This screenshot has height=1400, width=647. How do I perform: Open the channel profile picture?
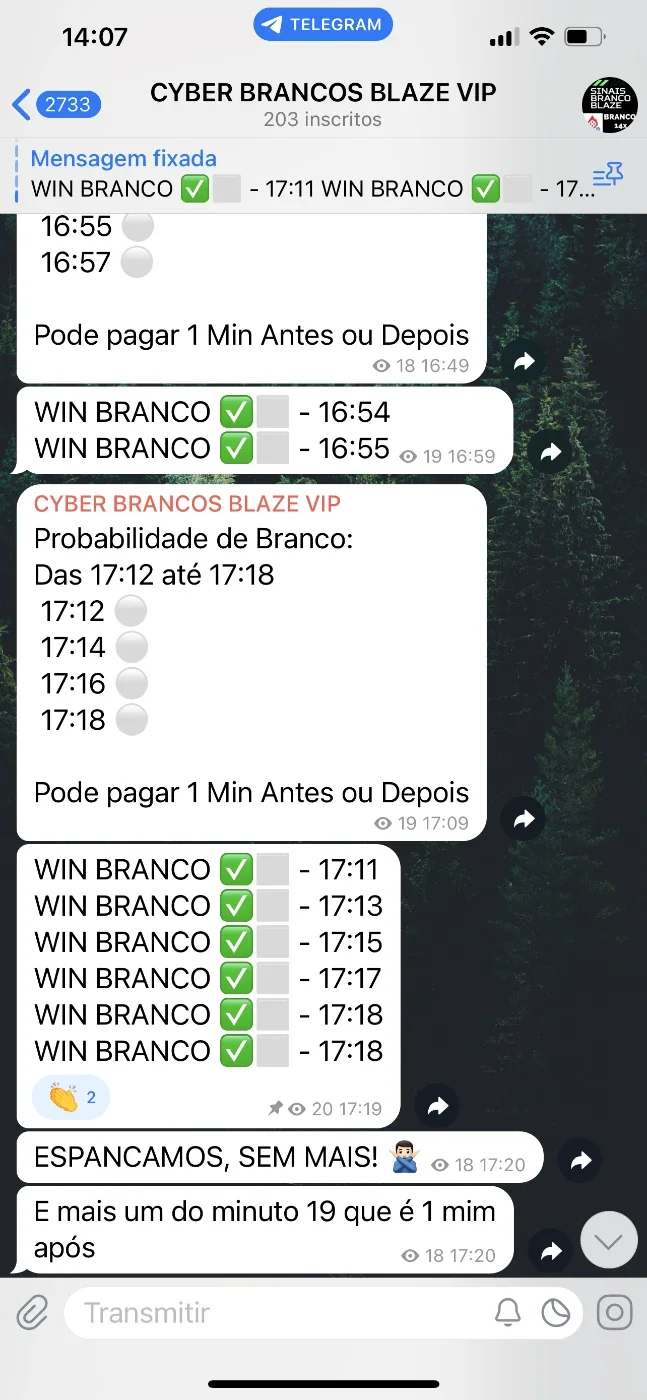[x=609, y=105]
